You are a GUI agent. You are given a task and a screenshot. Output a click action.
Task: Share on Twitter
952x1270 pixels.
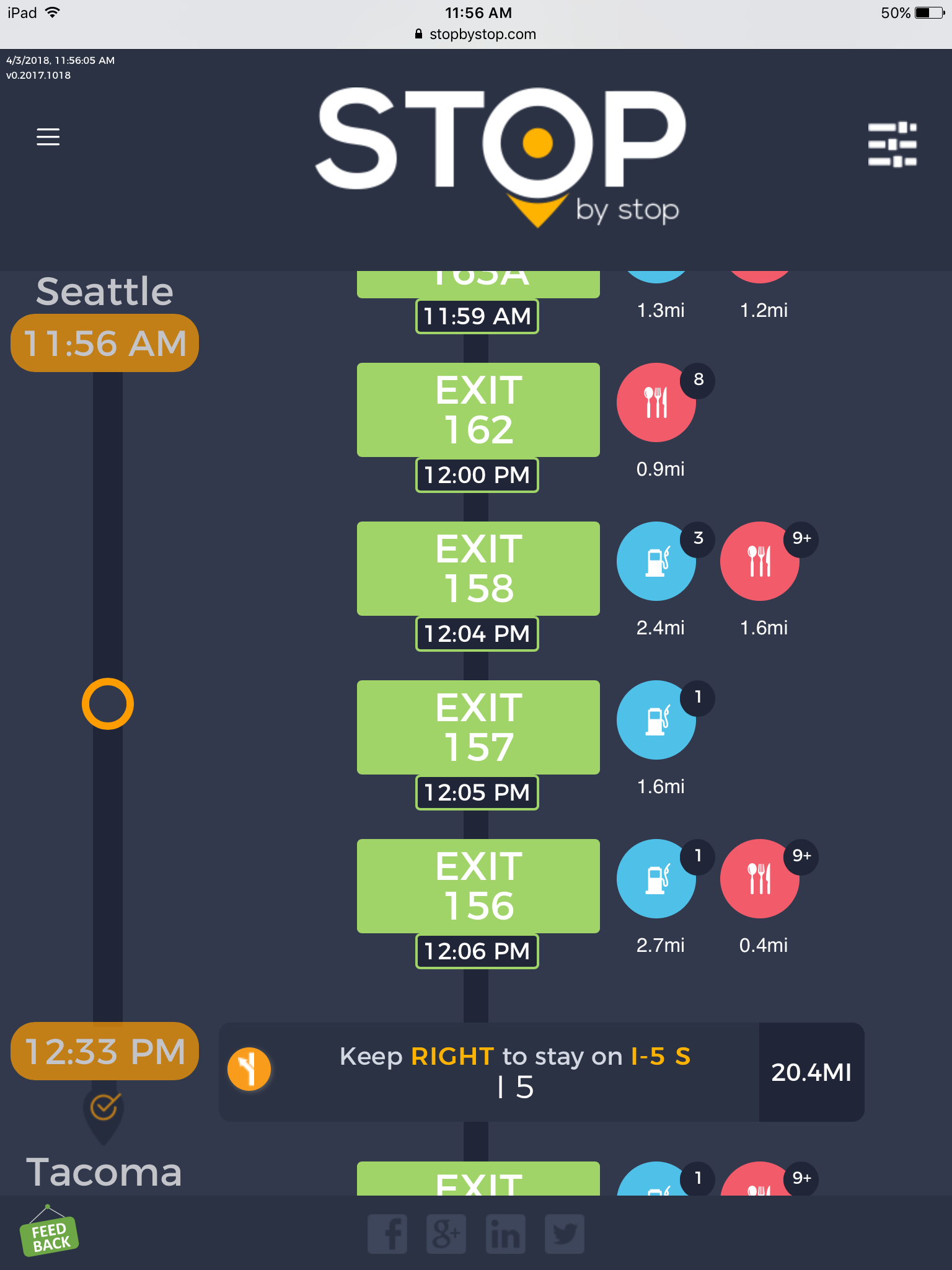pos(564,1234)
